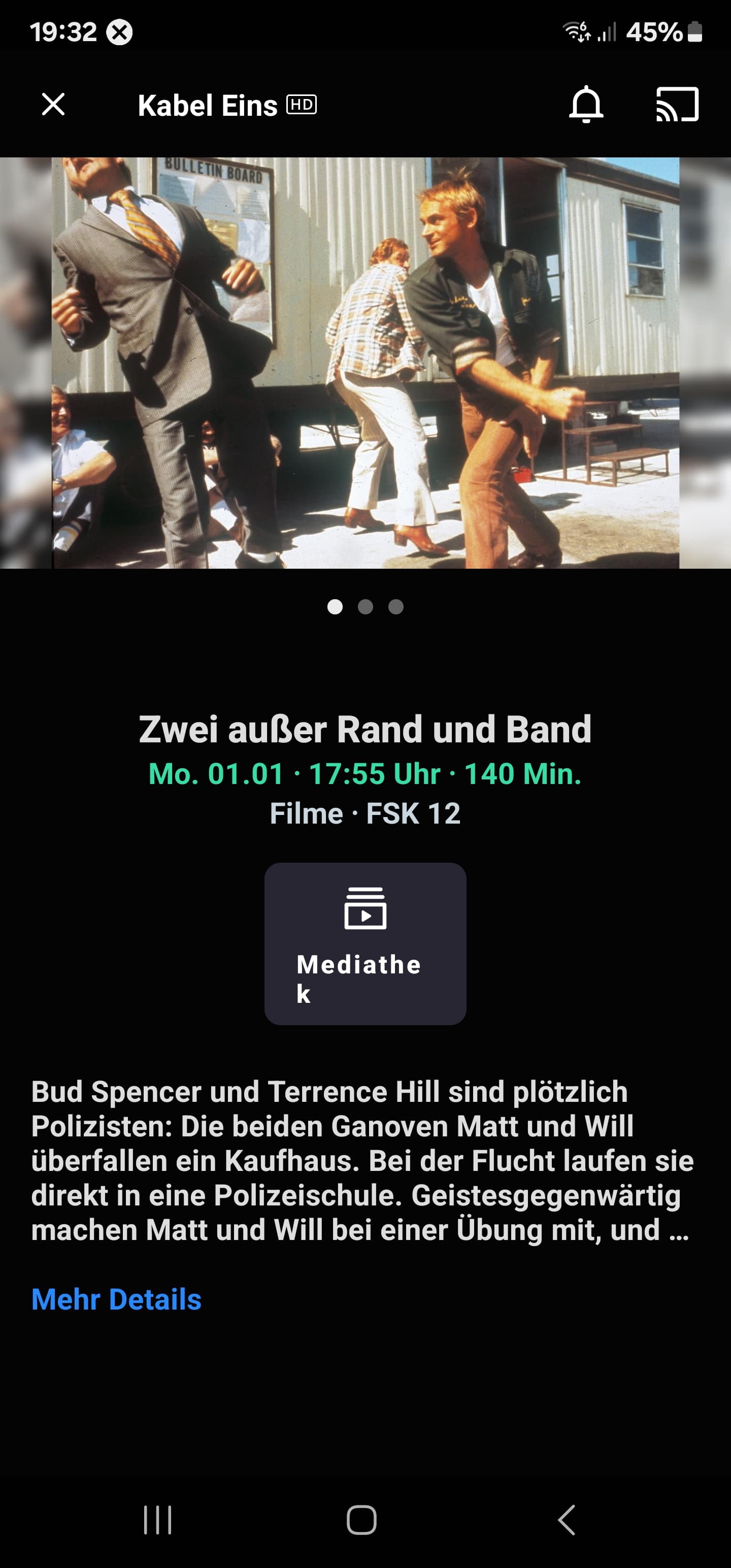Open the cast to device icon
The image size is (731, 1568).
click(x=677, y=105)
